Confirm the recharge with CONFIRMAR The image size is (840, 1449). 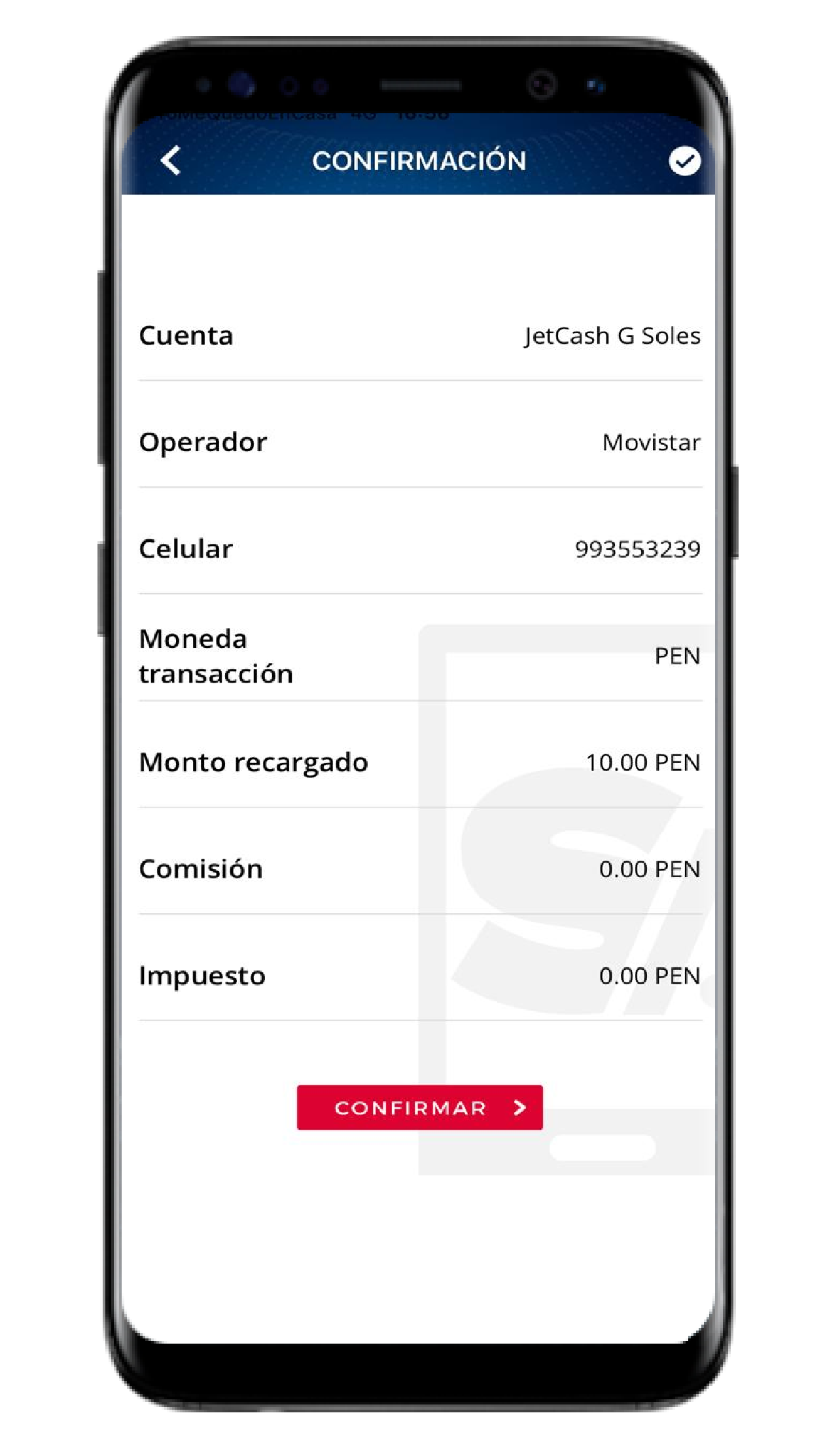(419, 1107)
